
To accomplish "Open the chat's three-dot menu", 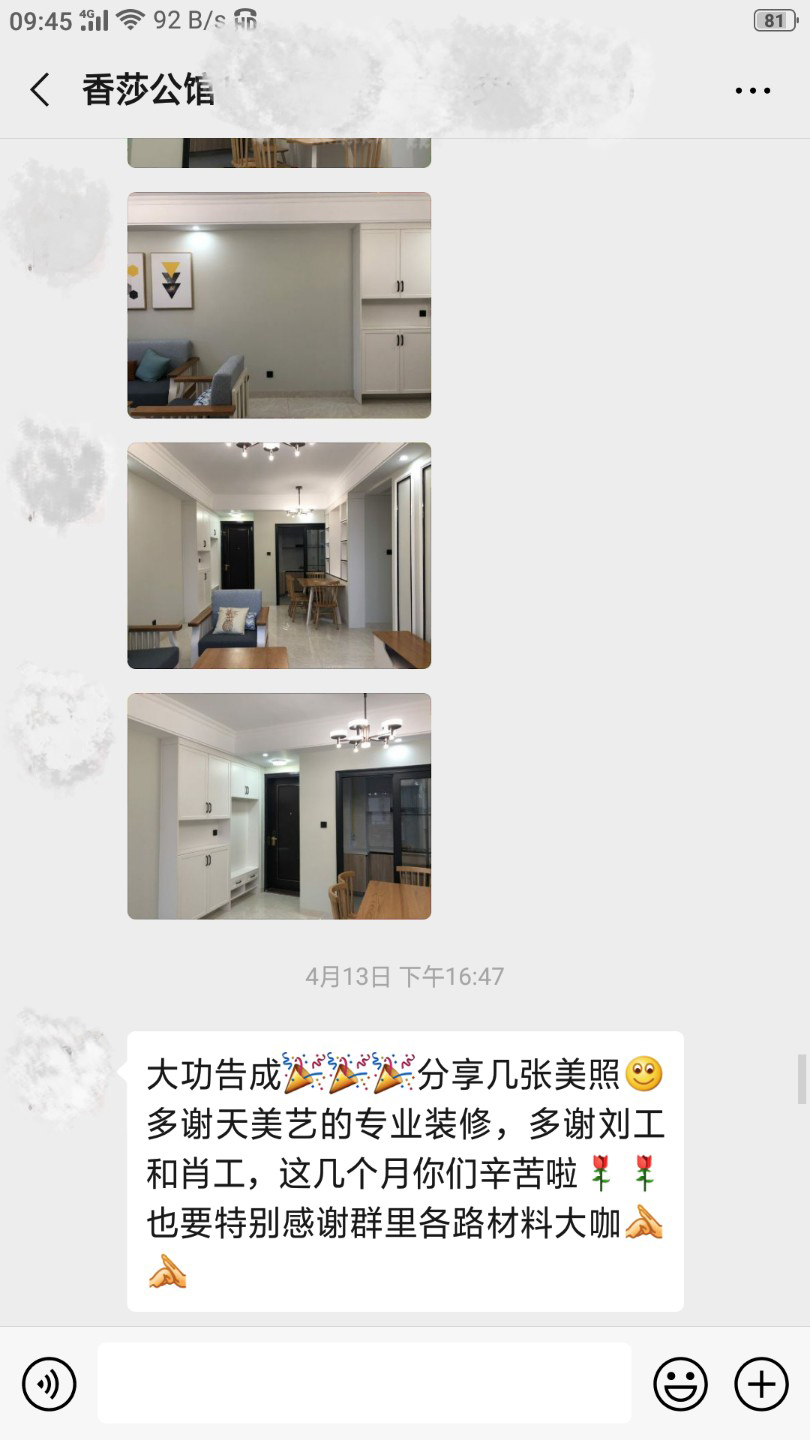I will 752,91.
